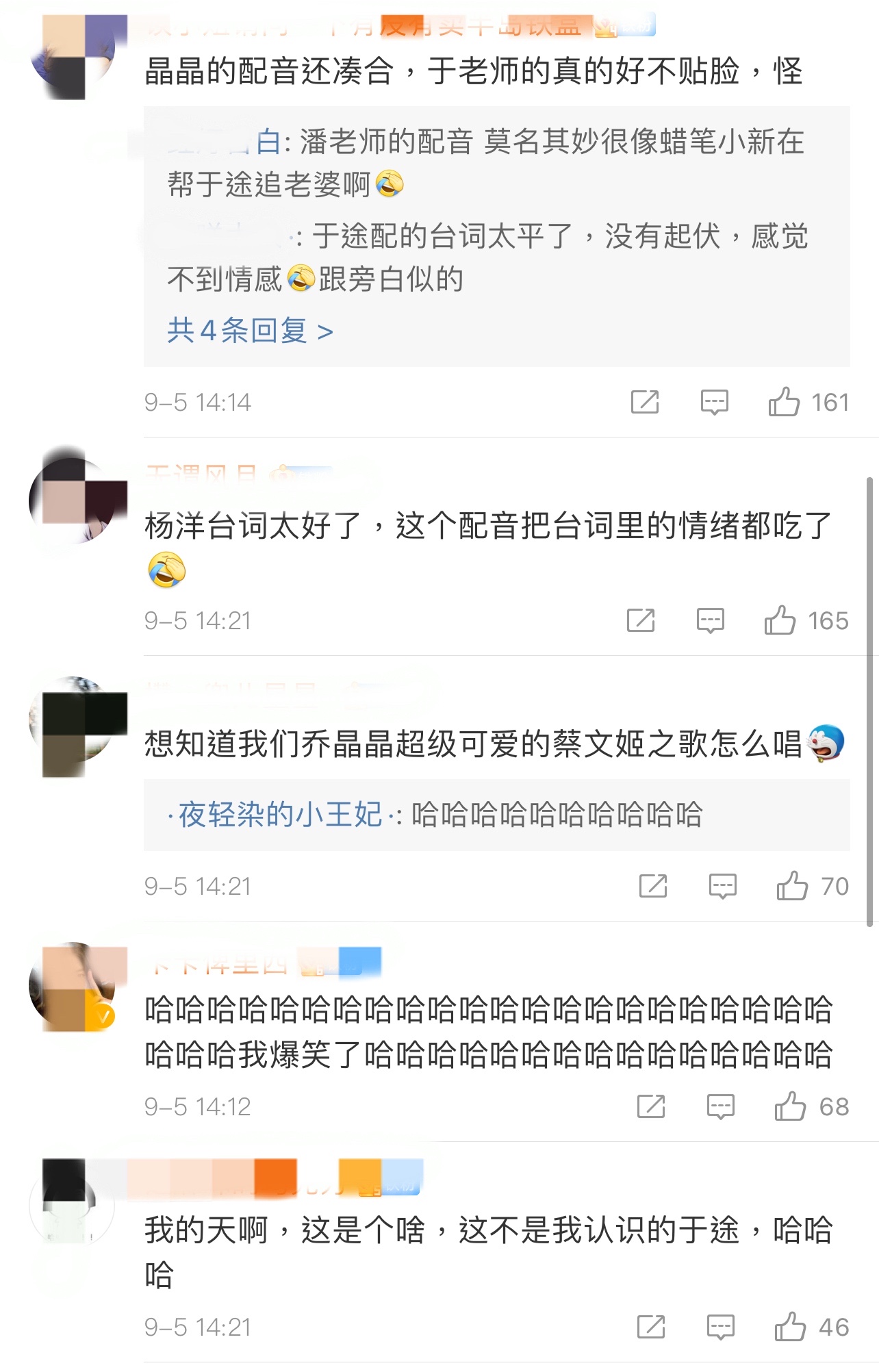Like the comment posted at 9-5 14:14
This screenshot has height=1372, width=879.
[785, 402]
